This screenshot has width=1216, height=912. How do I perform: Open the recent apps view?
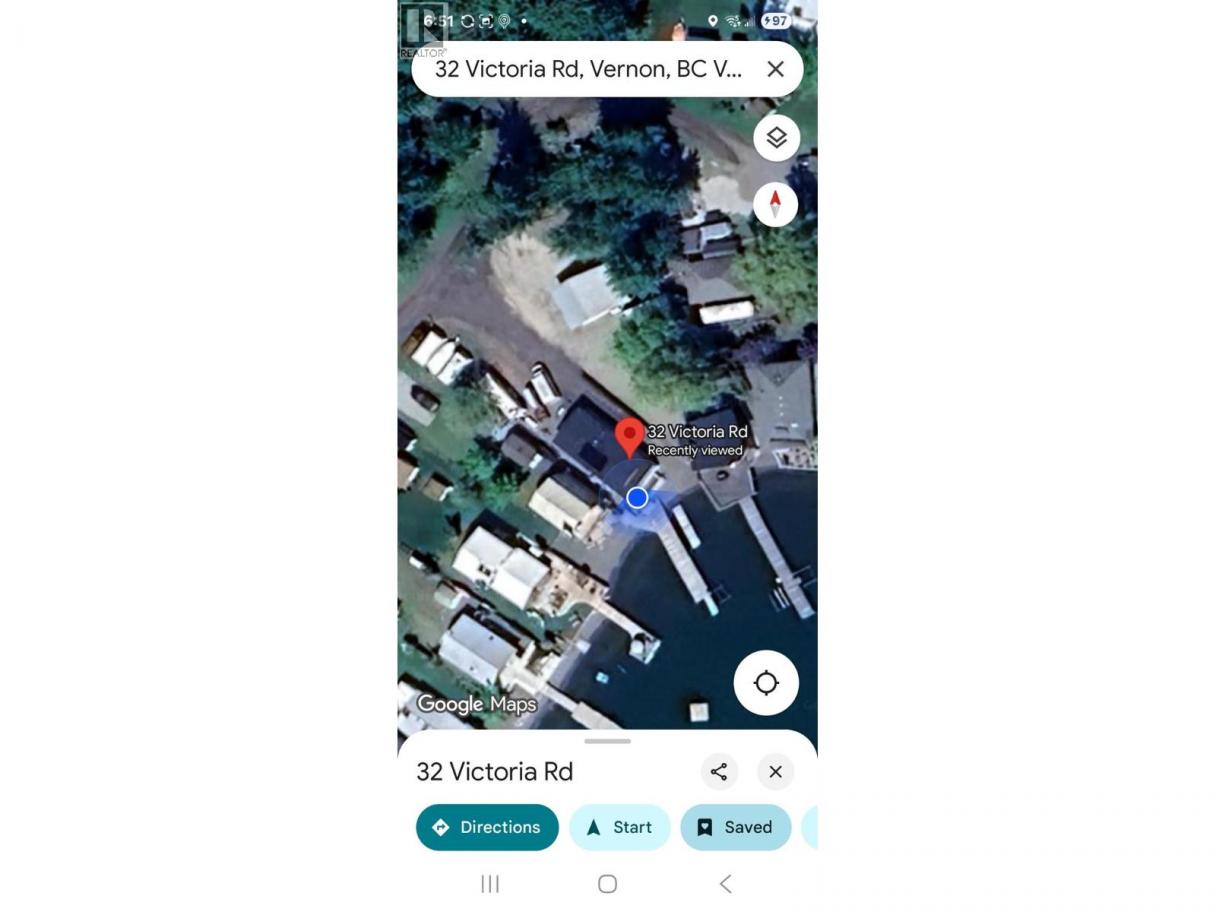489,883
